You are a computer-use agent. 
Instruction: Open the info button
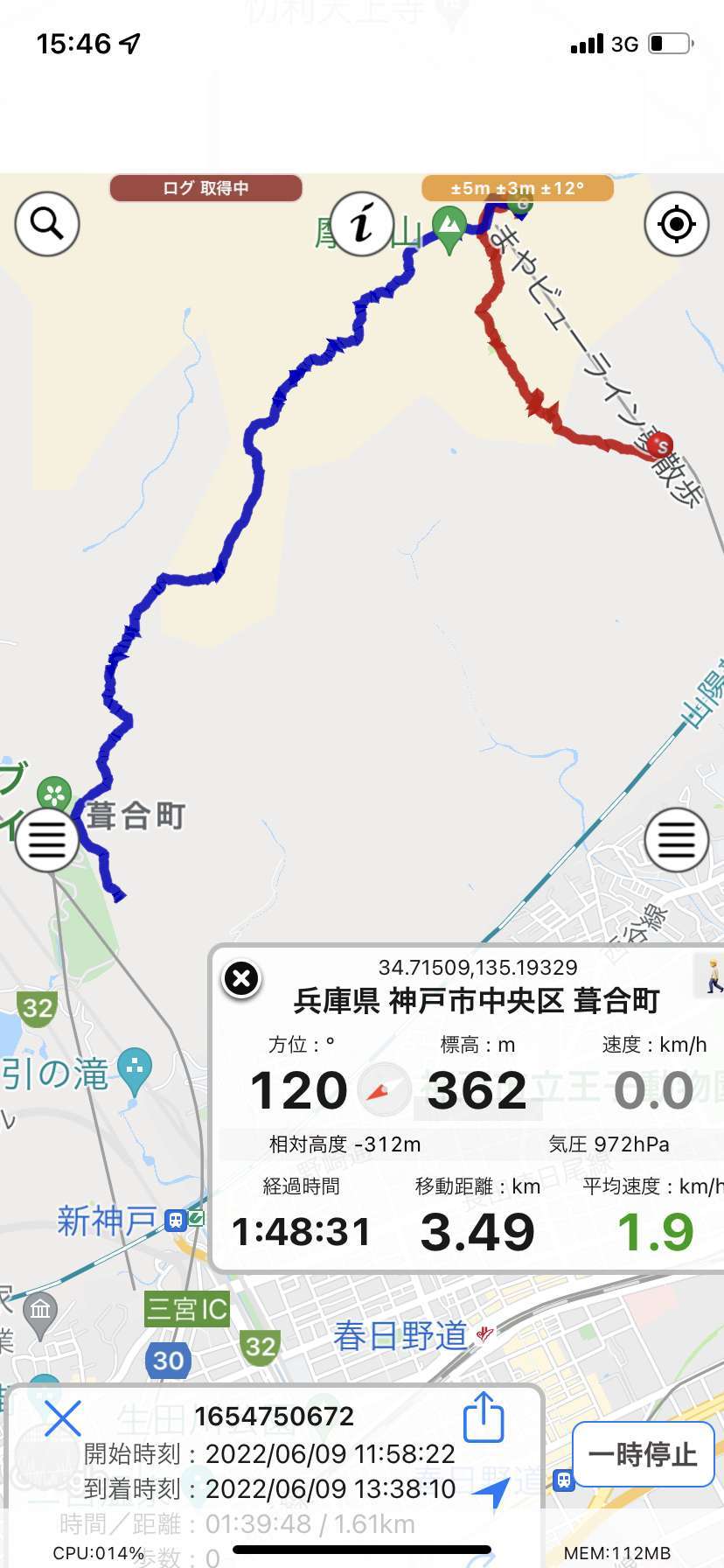(x=362, y=224)
